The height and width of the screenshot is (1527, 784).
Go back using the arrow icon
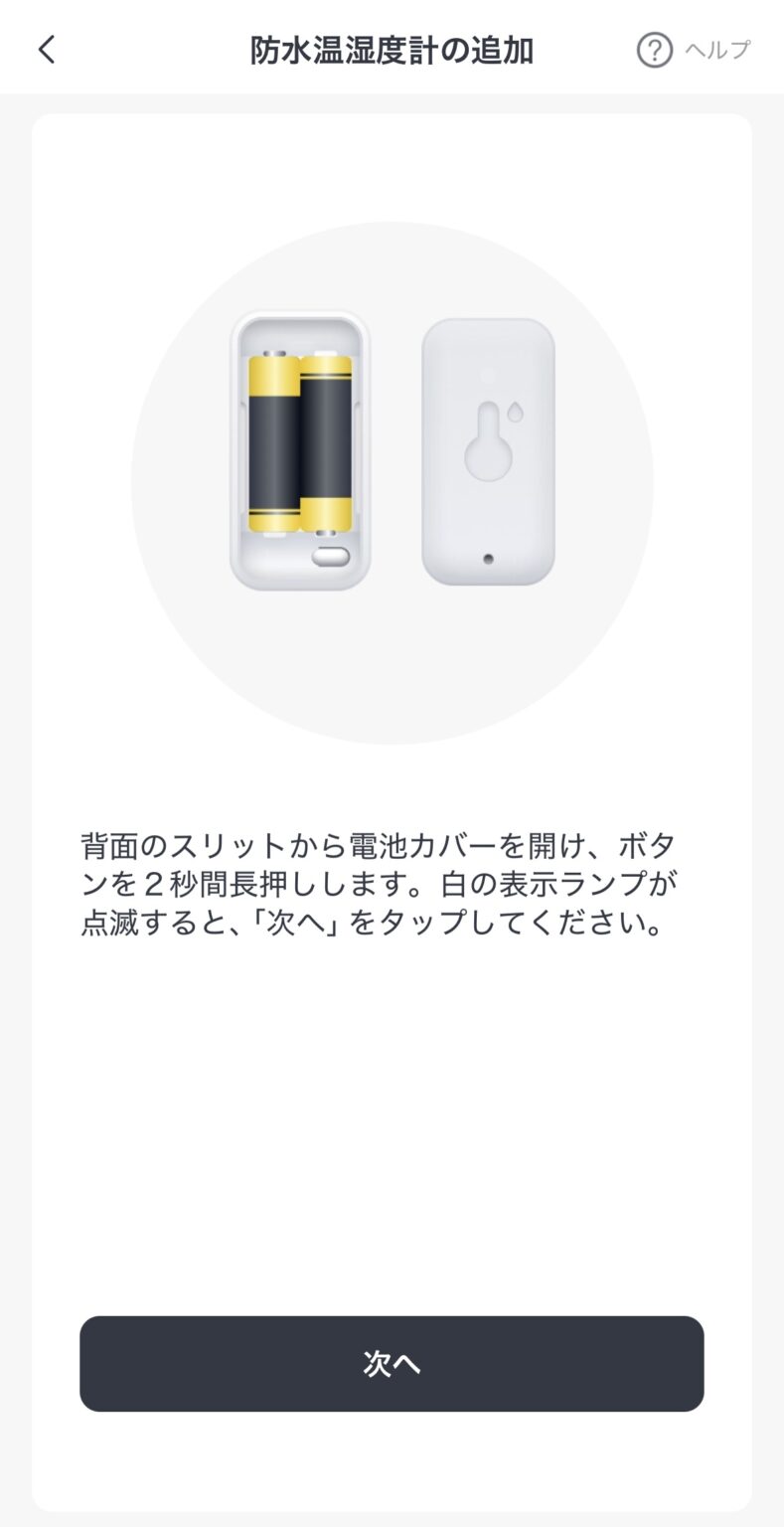point(47,50)
